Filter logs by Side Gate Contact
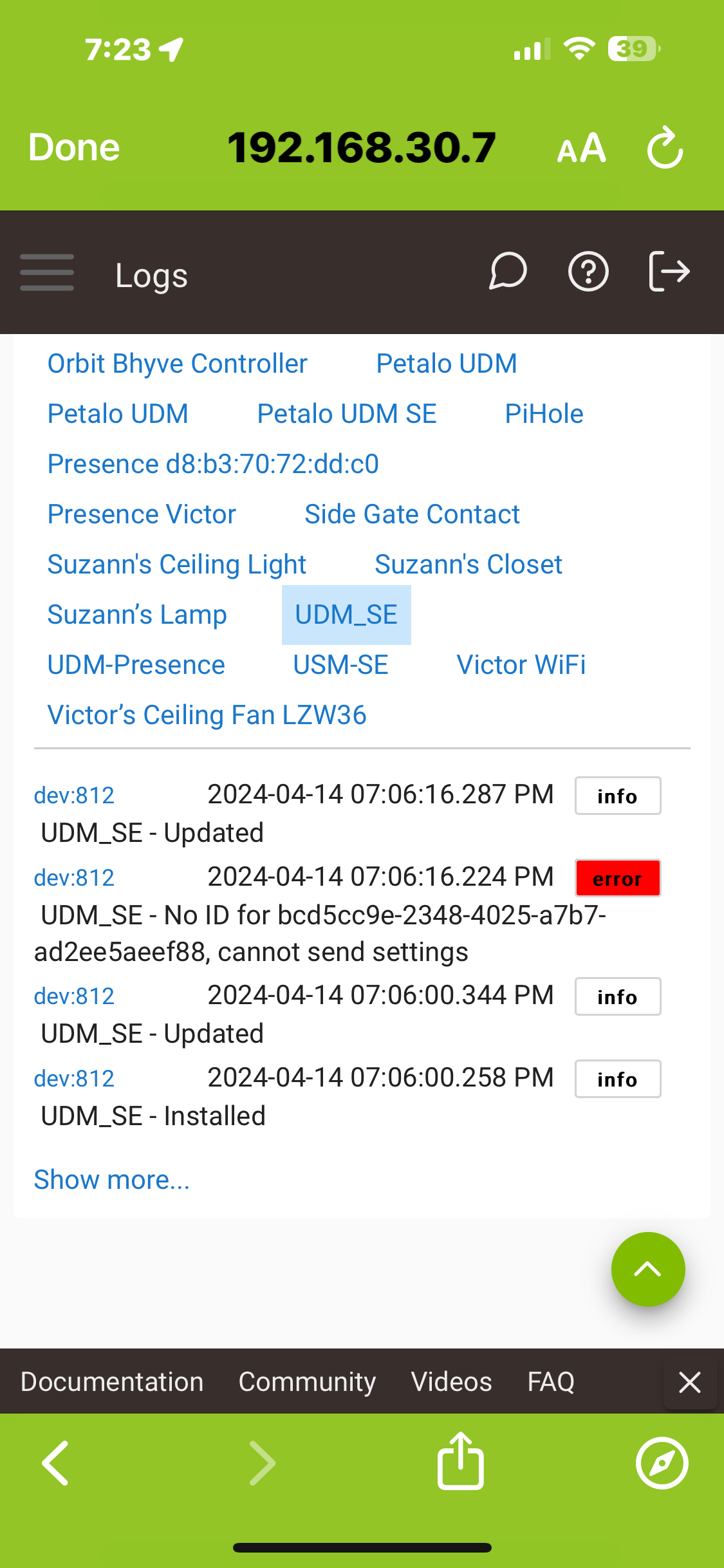The height and width of the screenshot is (1568, 724). 412,514
